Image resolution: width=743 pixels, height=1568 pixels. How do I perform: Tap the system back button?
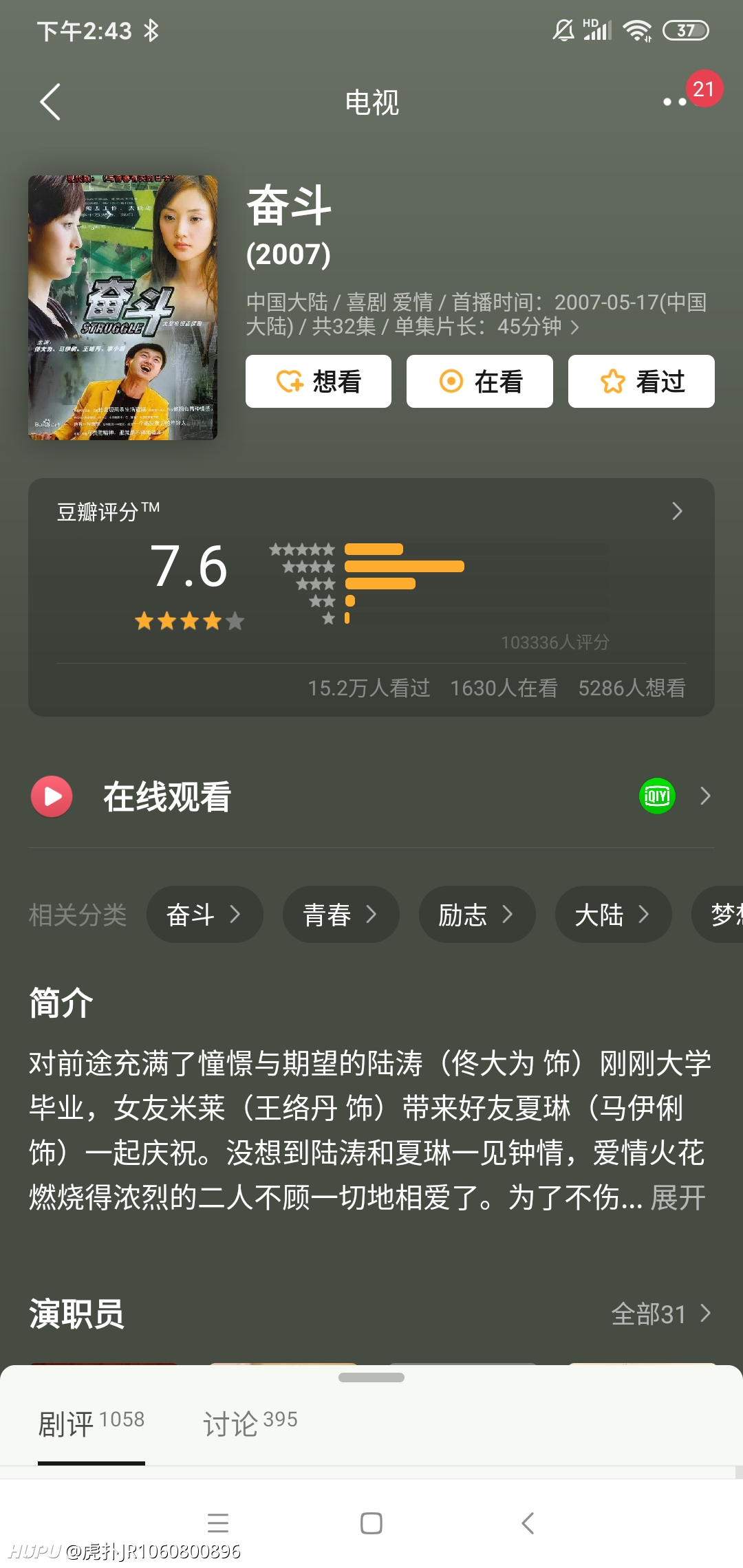tap(528, 1523)
